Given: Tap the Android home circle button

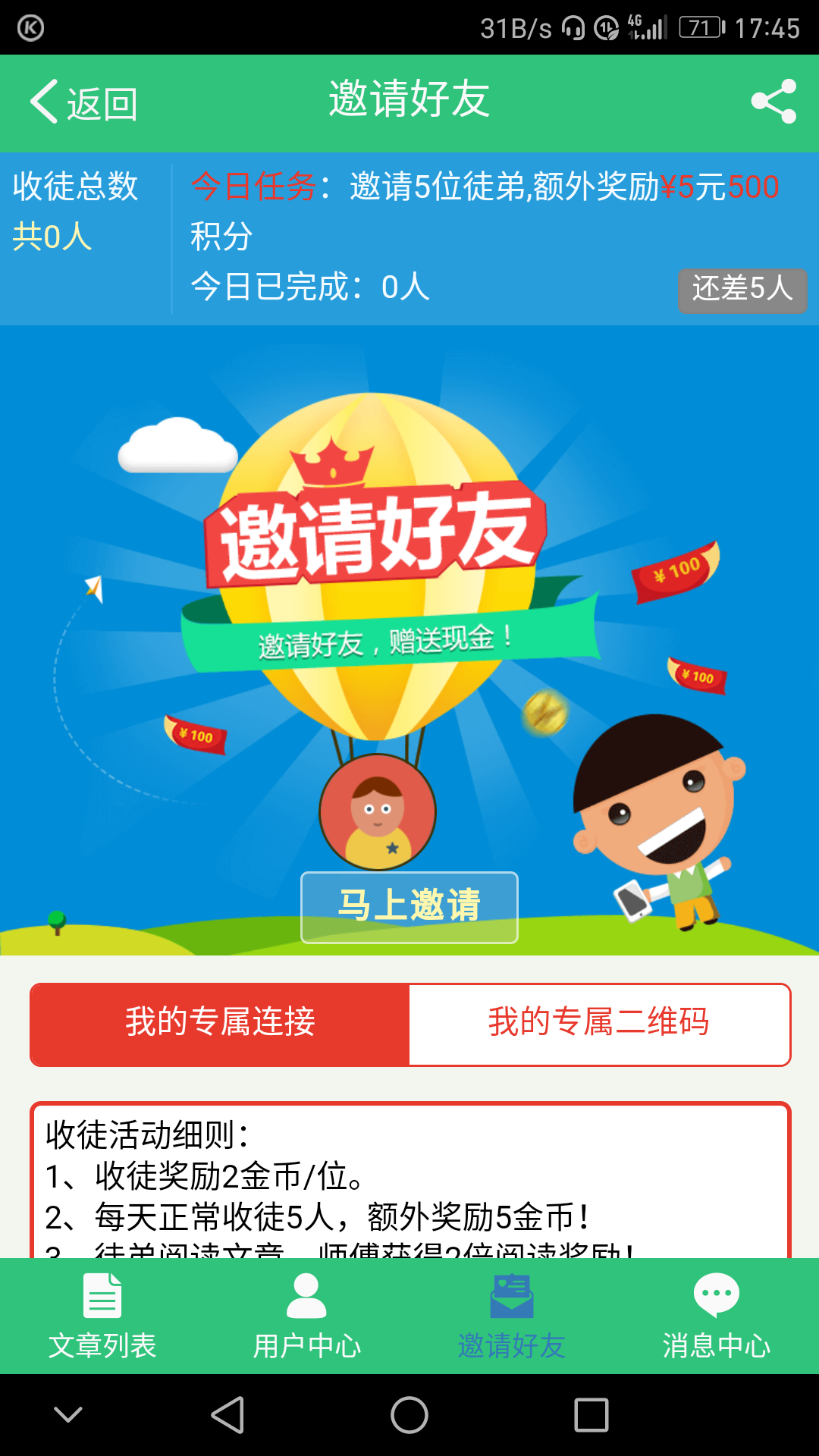Looking at the screenshot, I should [x=409, y=1415].
